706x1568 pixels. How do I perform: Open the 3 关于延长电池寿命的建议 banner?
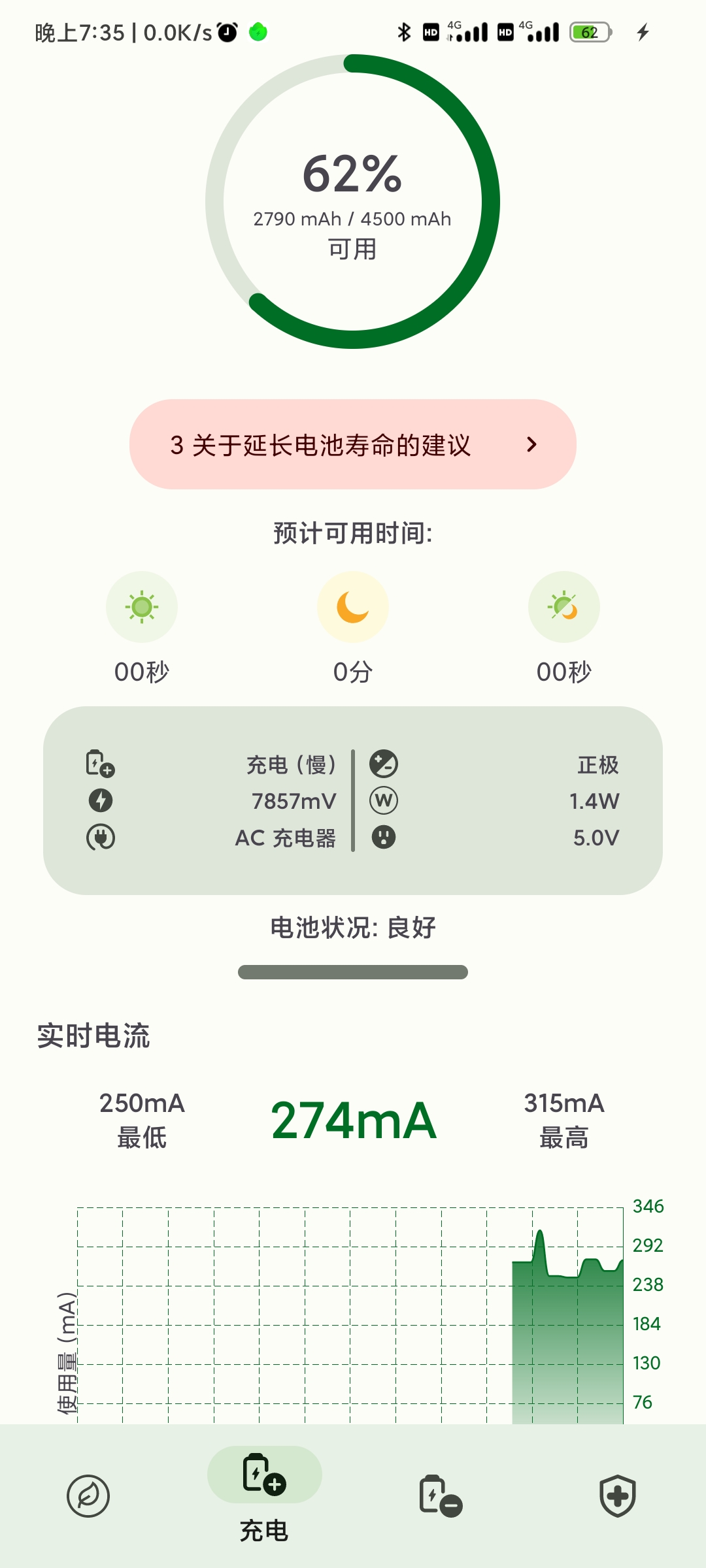(353, 444)
